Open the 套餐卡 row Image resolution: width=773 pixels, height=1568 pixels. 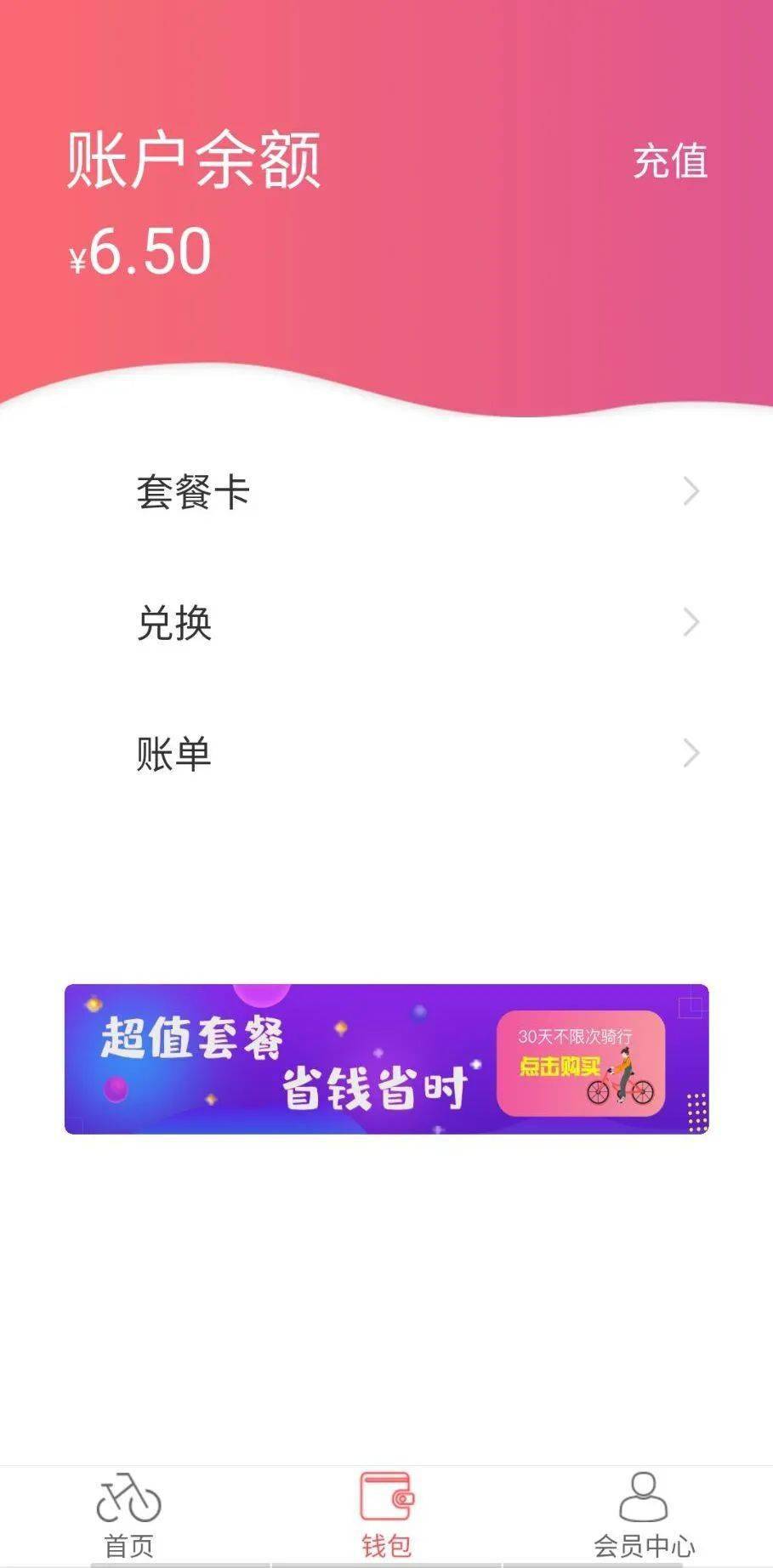387,491
